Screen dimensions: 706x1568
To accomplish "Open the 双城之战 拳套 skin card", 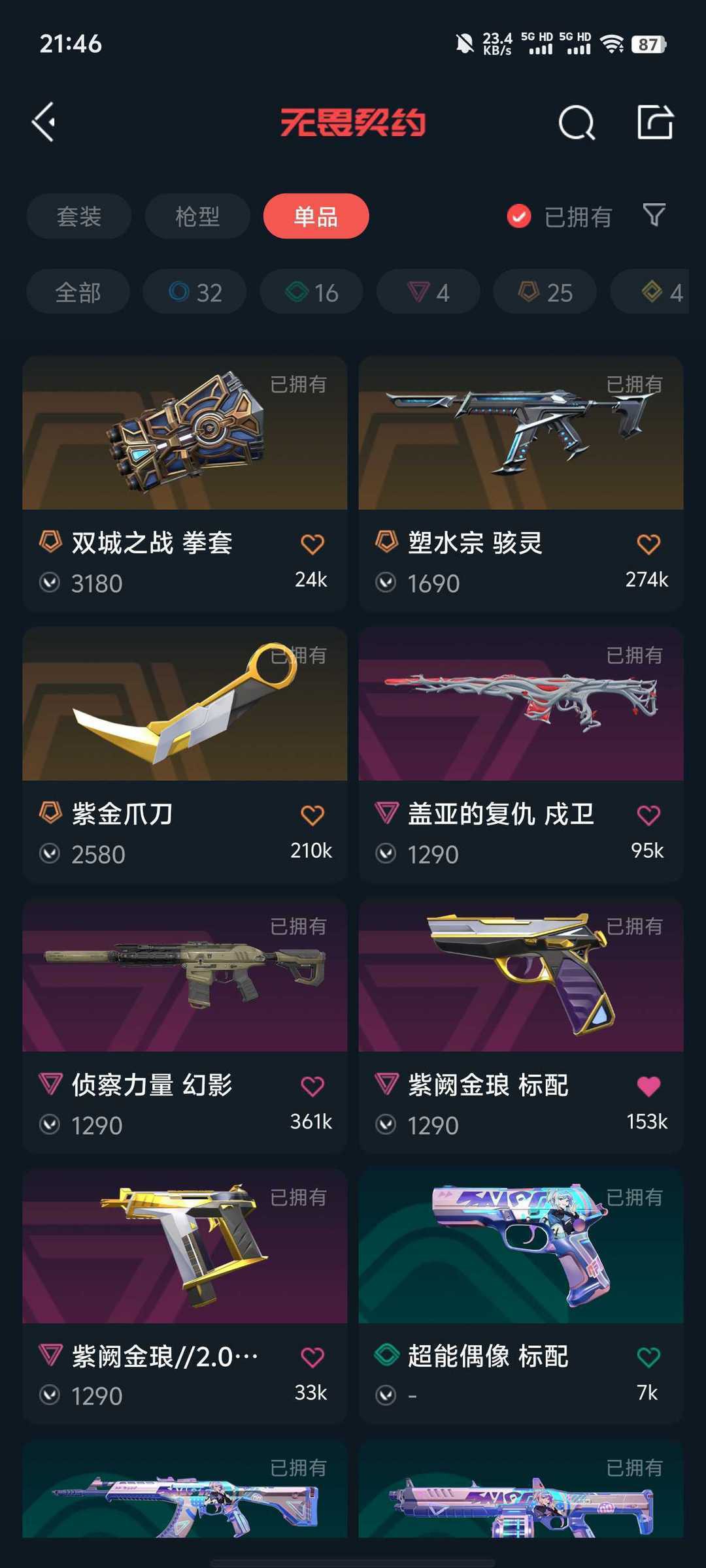I will (x=184, y=457).
